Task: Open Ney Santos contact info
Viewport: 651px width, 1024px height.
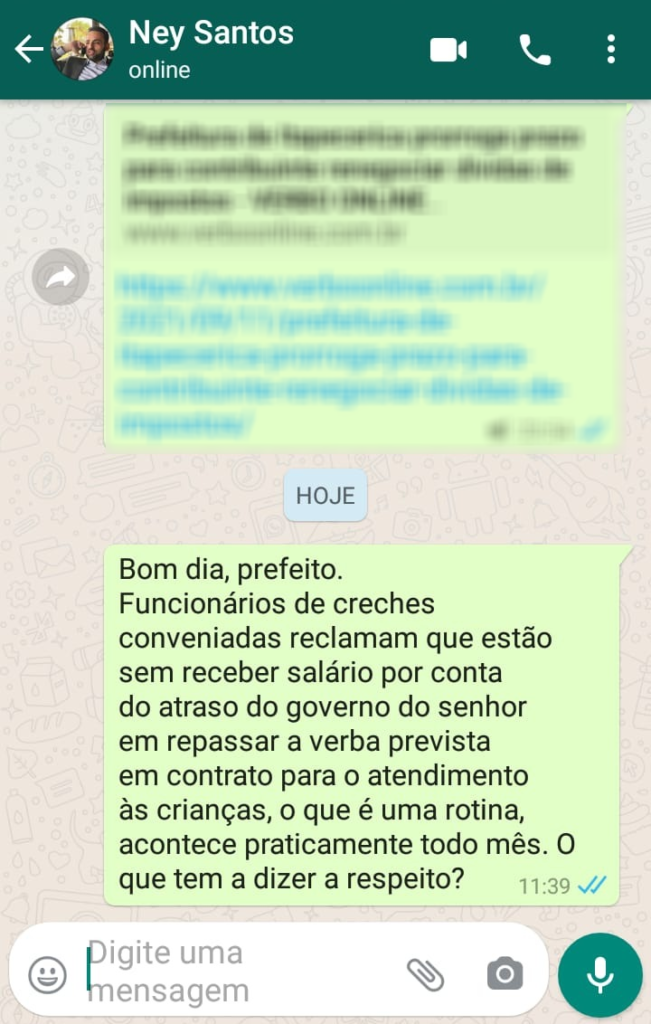Action: (211, 48)
